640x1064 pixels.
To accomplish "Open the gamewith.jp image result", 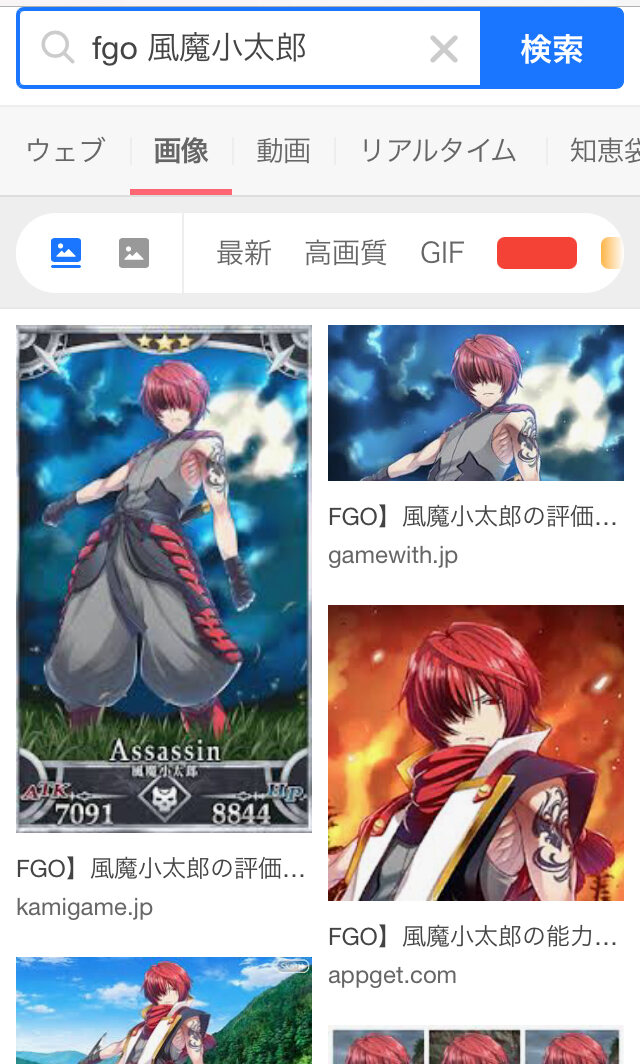I will pos(476,403).
